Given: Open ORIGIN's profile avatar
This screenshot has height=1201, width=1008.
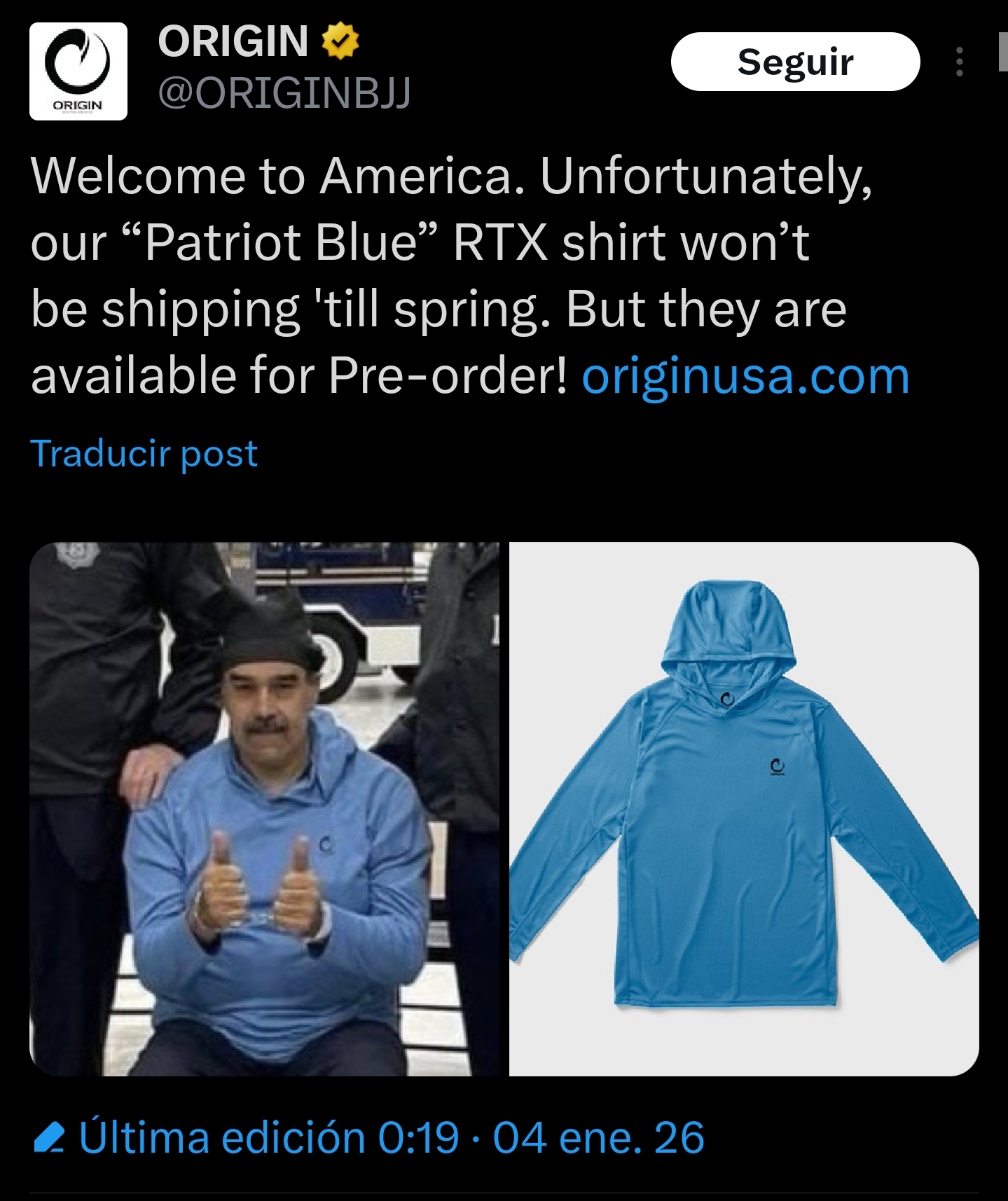Looking at the screenshot, I should 78,71.
